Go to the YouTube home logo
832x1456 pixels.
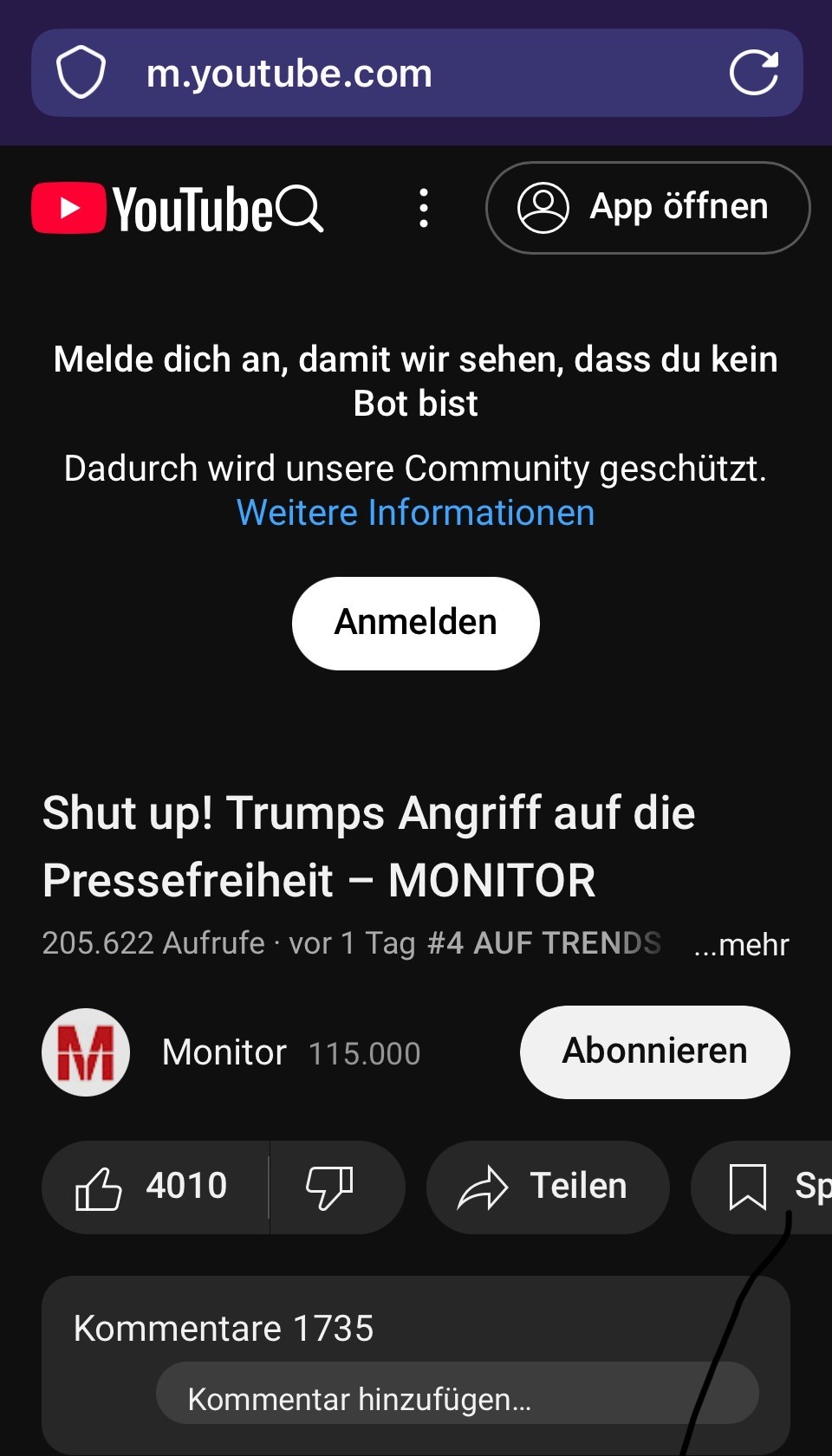click(153, 208)
